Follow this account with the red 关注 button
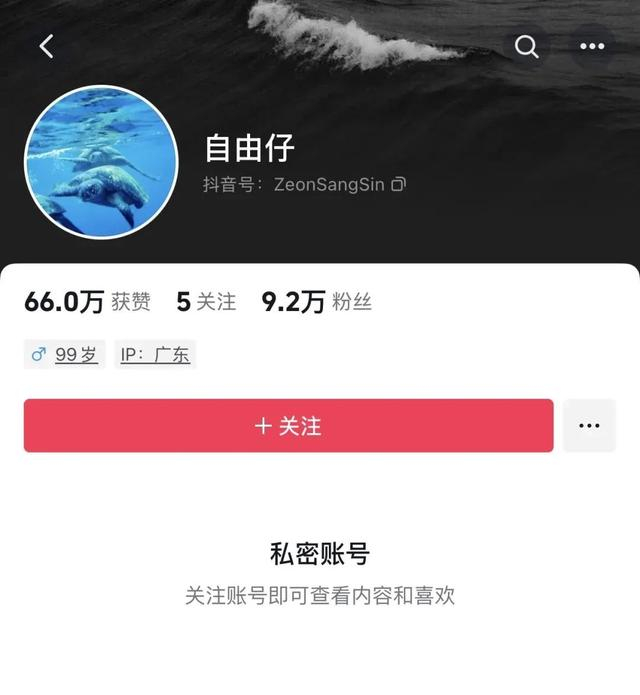640x695 pixels. click(x=288, y=426)
